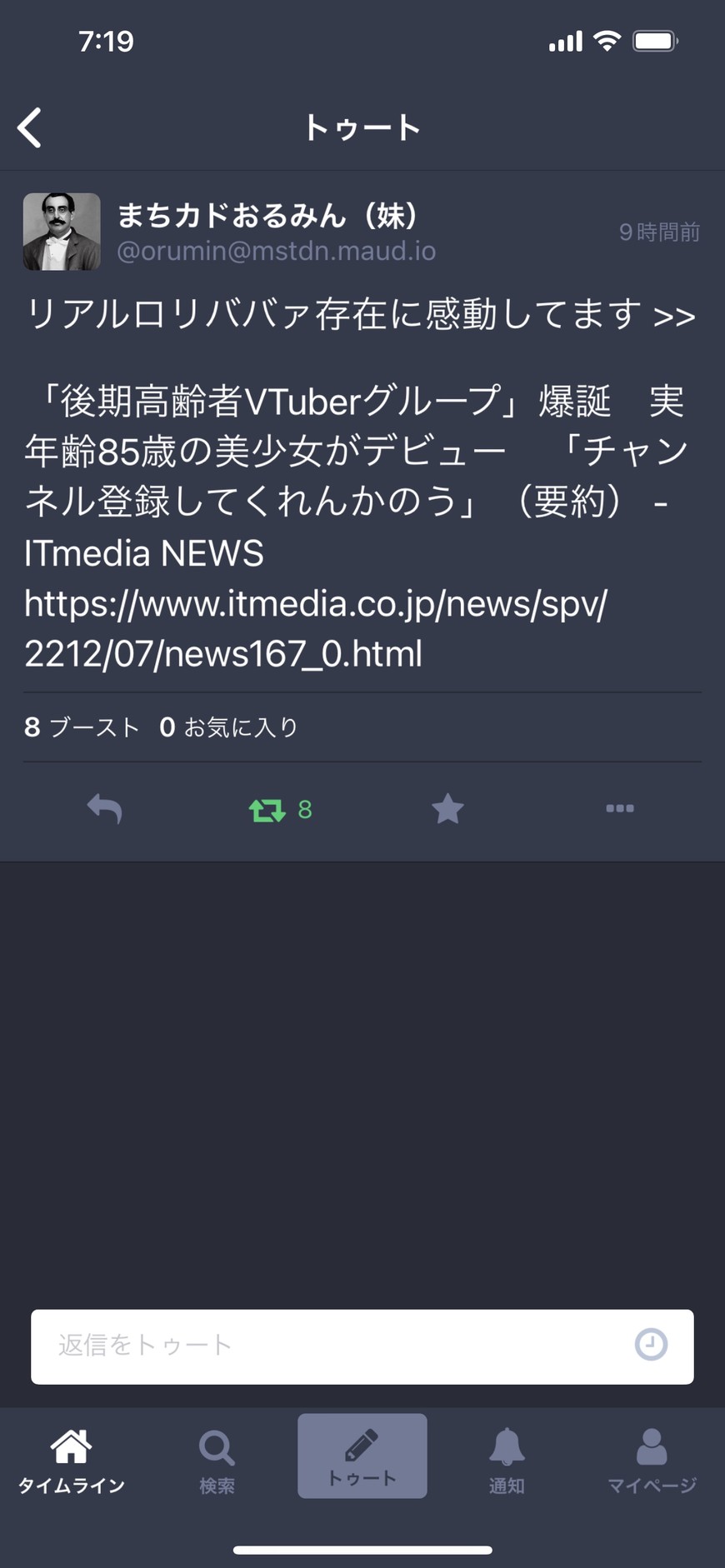Screen dimensions: 725x1568
Task: Compose with the トゥート button
Action: click(362, 1456)
